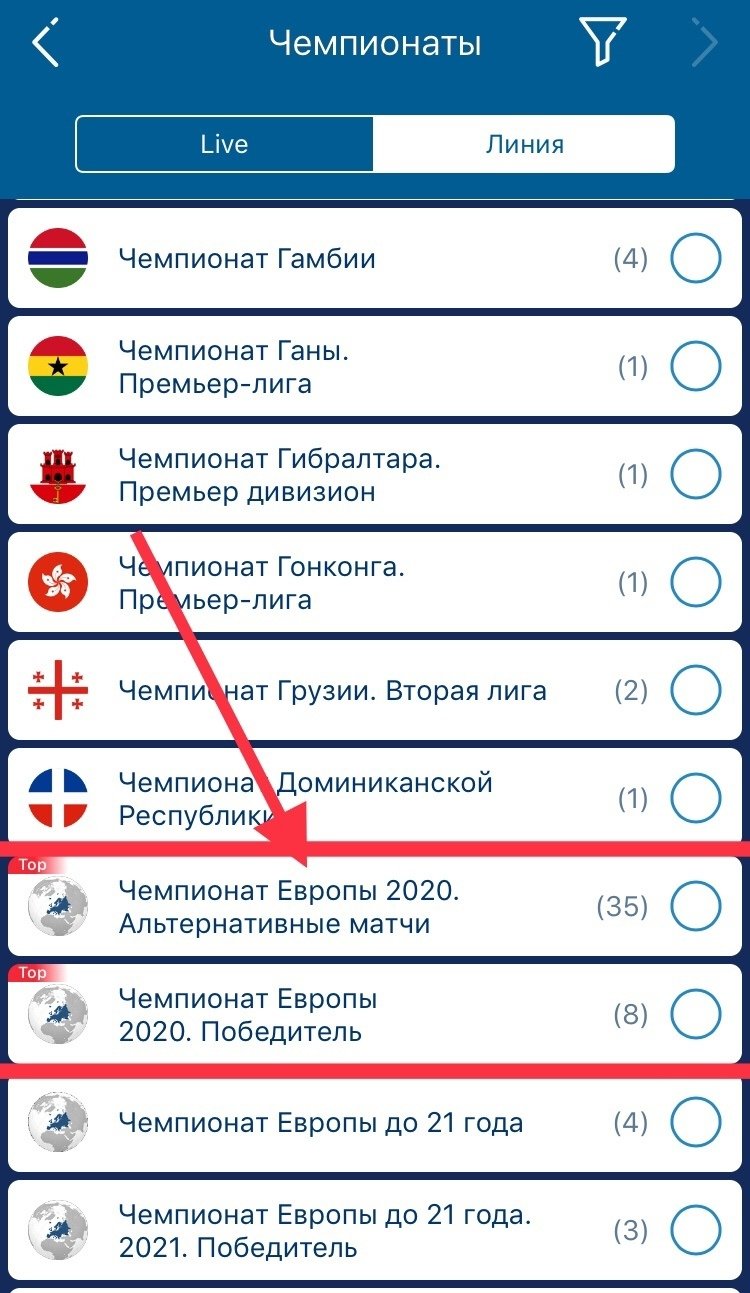Viewport: 750px width, 1293px height.
Task: Tap the forward chevron in the header
Action: (x=705, y=45)
